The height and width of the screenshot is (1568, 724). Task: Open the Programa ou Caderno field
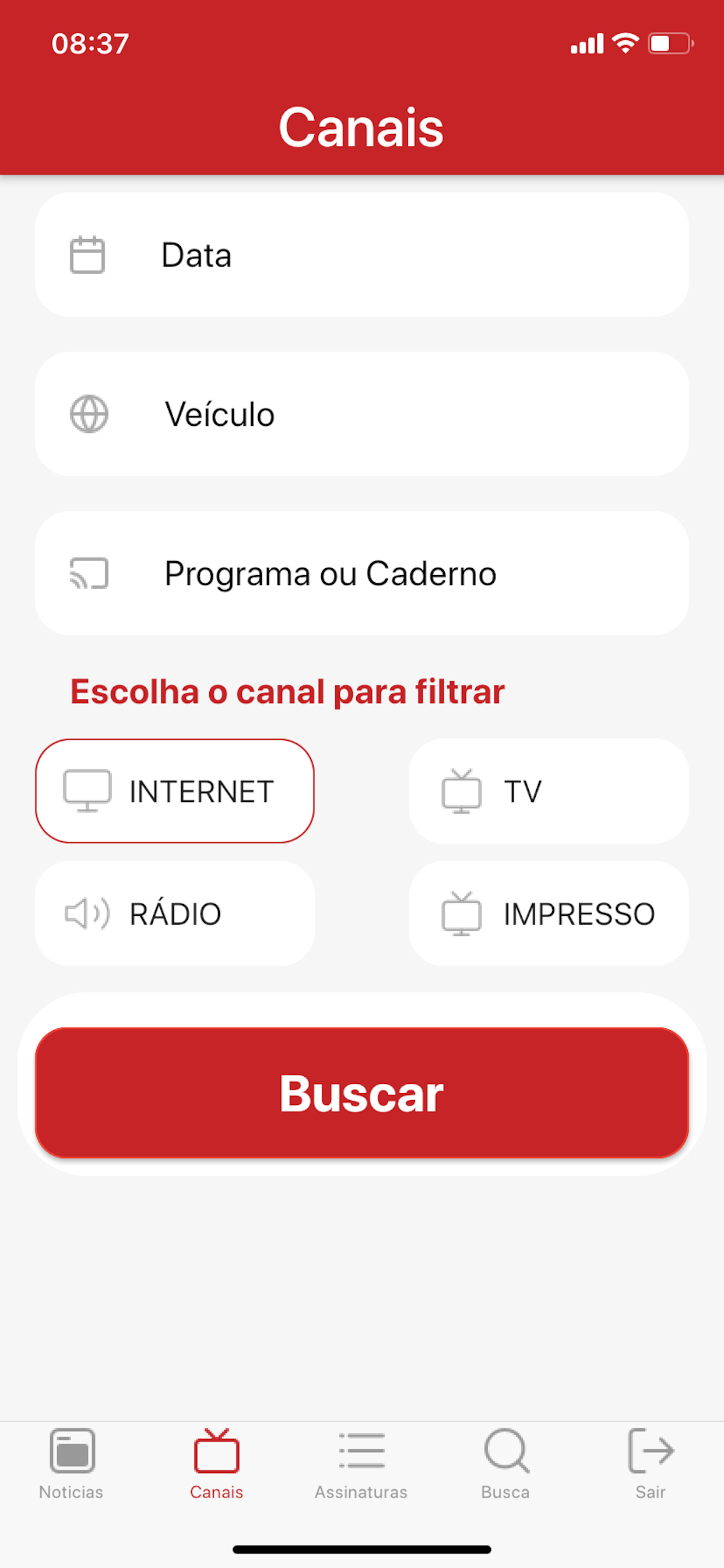(362, 573)
